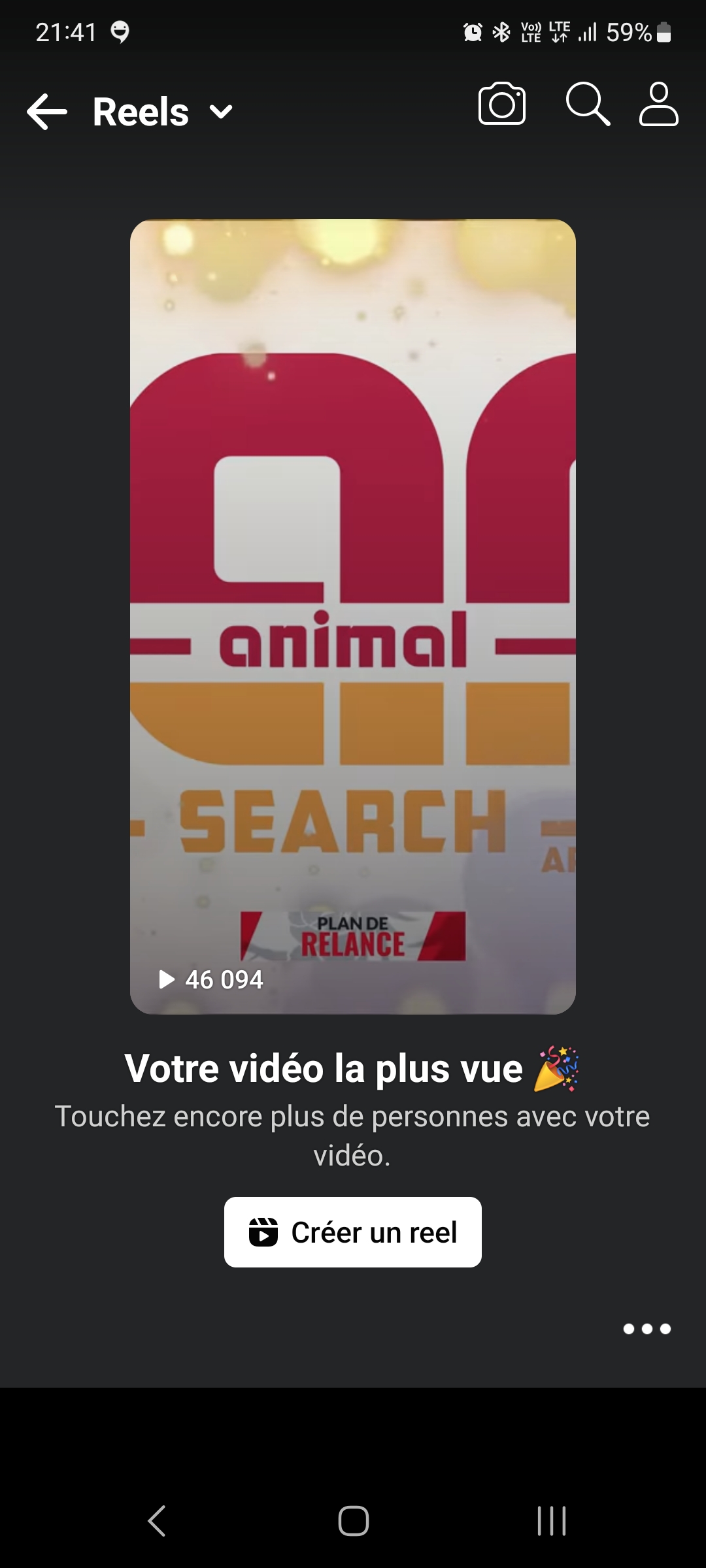This screenshot has height=1568, width=706.
Task: Open the profile icon
Action: (x=658, y=104)
